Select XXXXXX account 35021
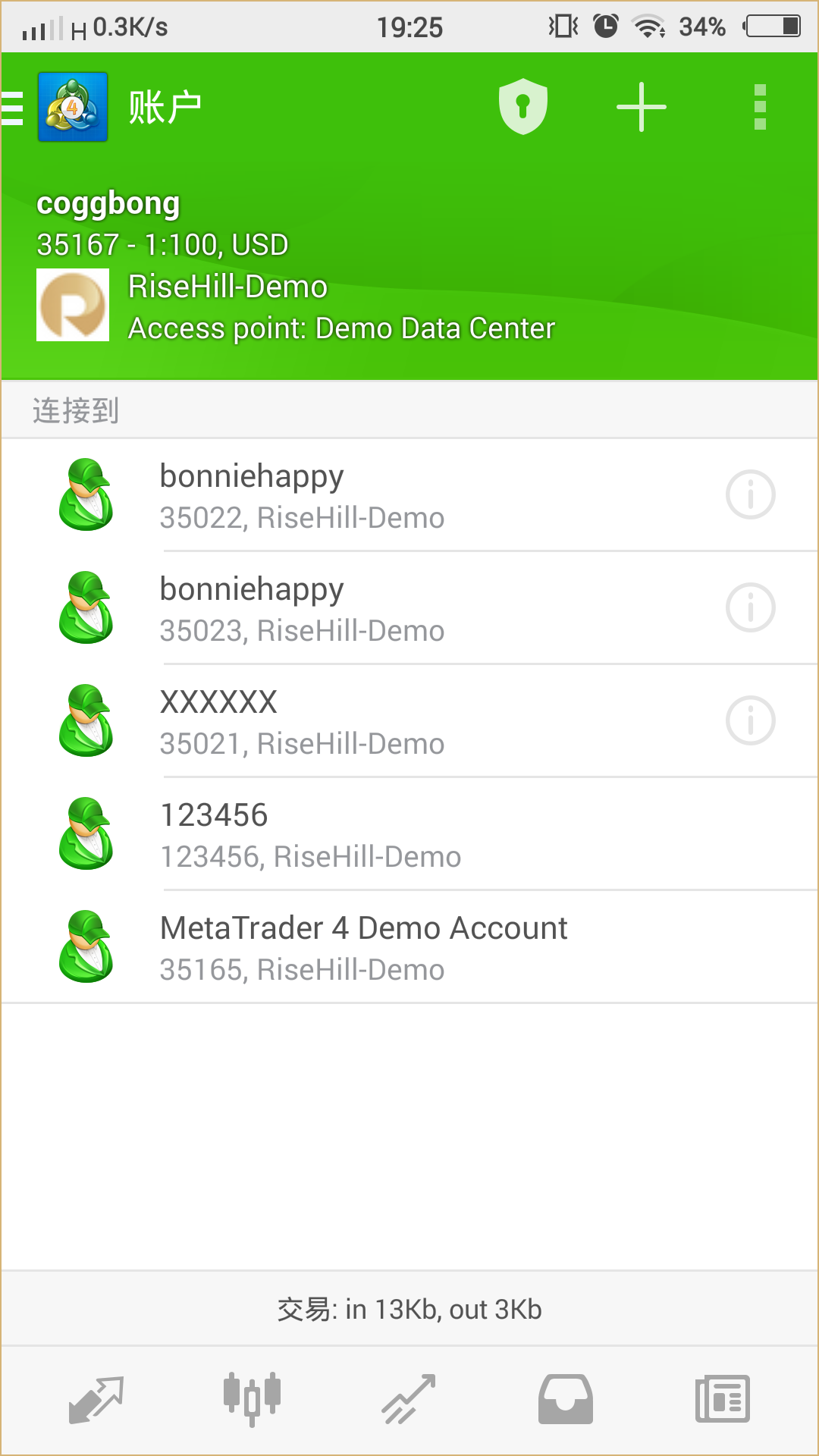 (379, 721)
